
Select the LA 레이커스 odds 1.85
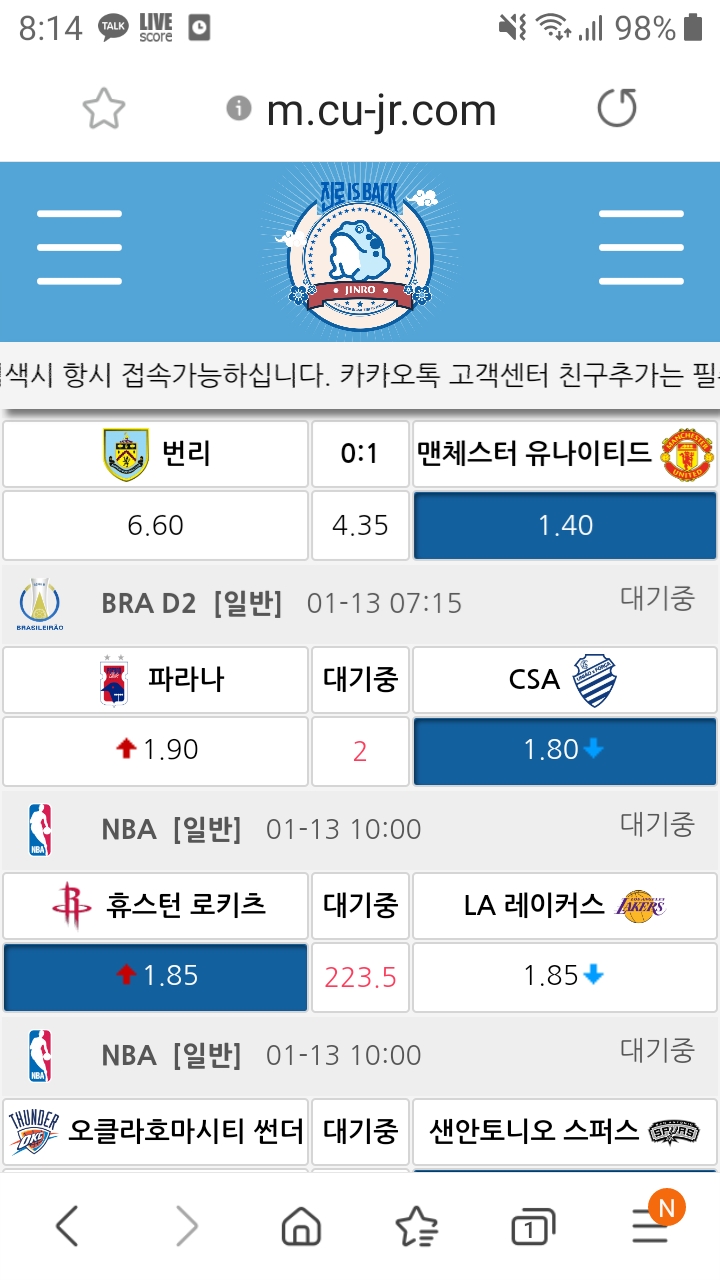565,976
